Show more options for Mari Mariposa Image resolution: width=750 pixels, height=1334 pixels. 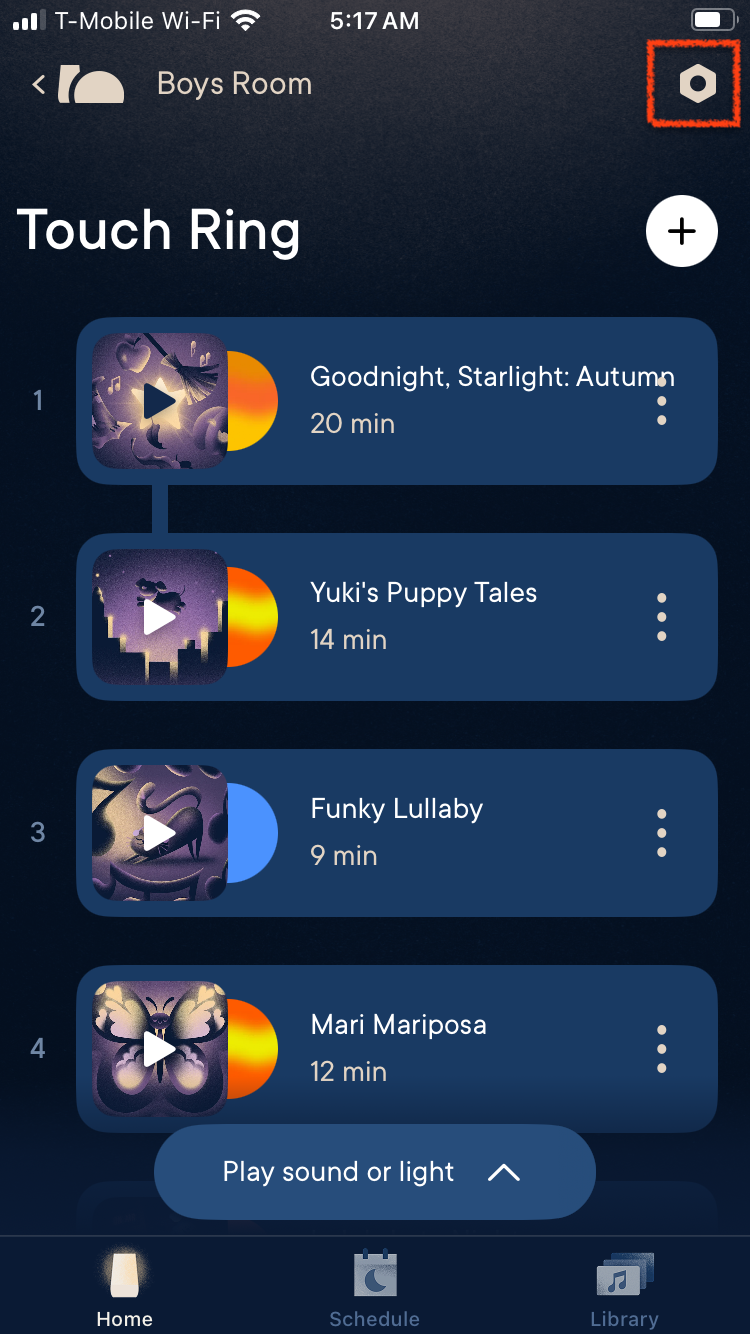[661, 1049]
